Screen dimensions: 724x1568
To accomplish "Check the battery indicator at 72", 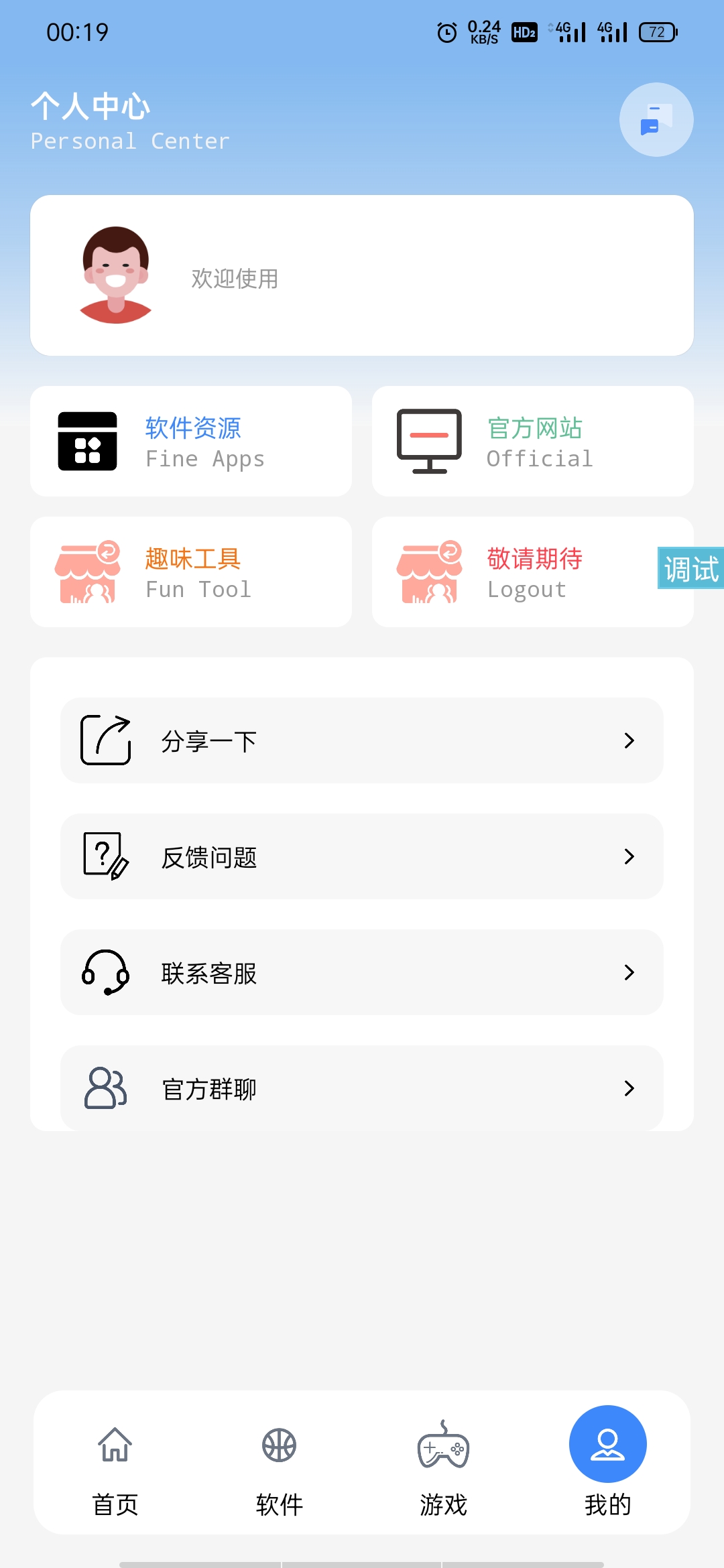I will click(658, 31).
